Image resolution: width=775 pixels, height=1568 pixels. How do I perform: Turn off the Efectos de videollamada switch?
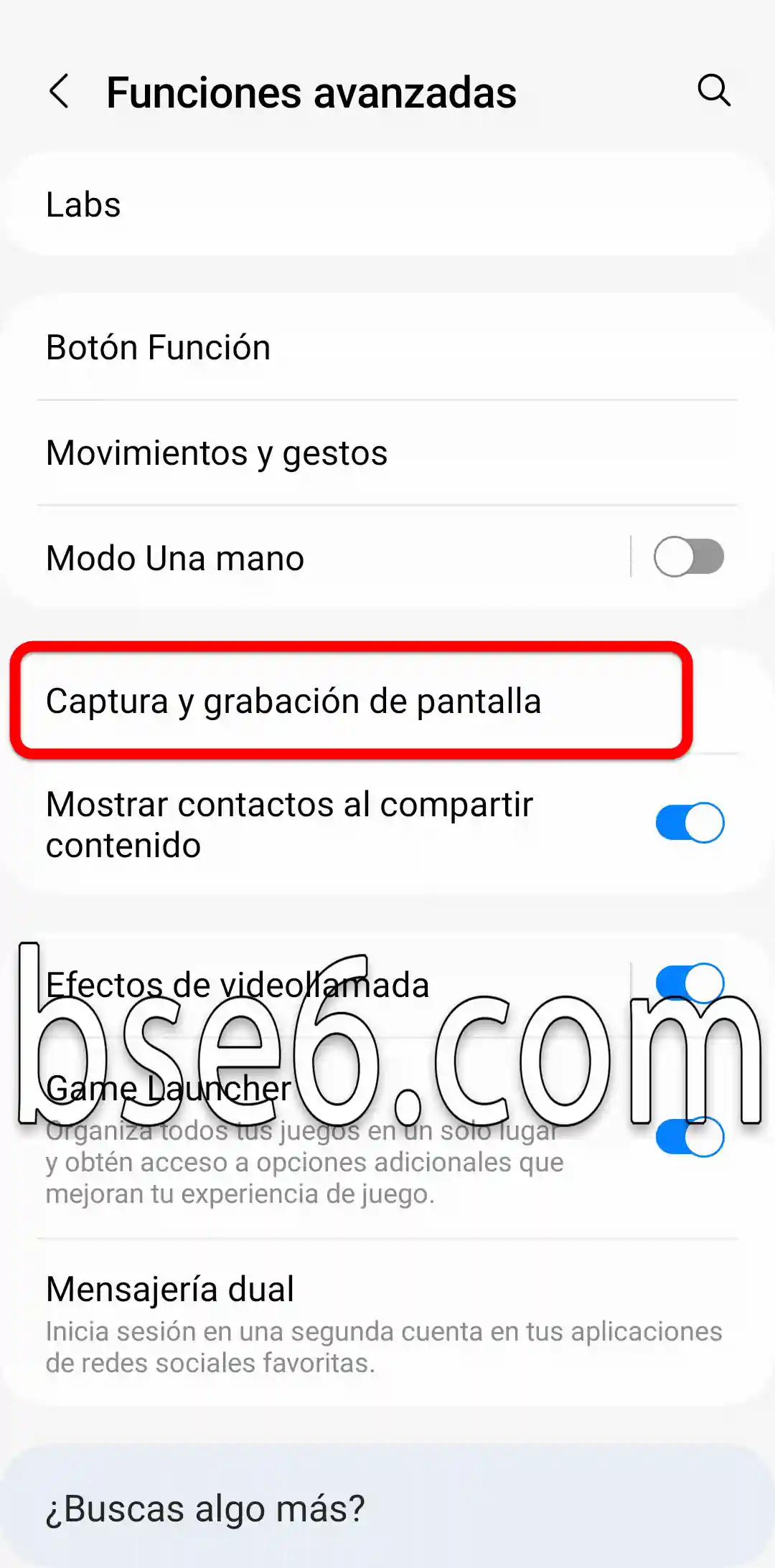690,983
